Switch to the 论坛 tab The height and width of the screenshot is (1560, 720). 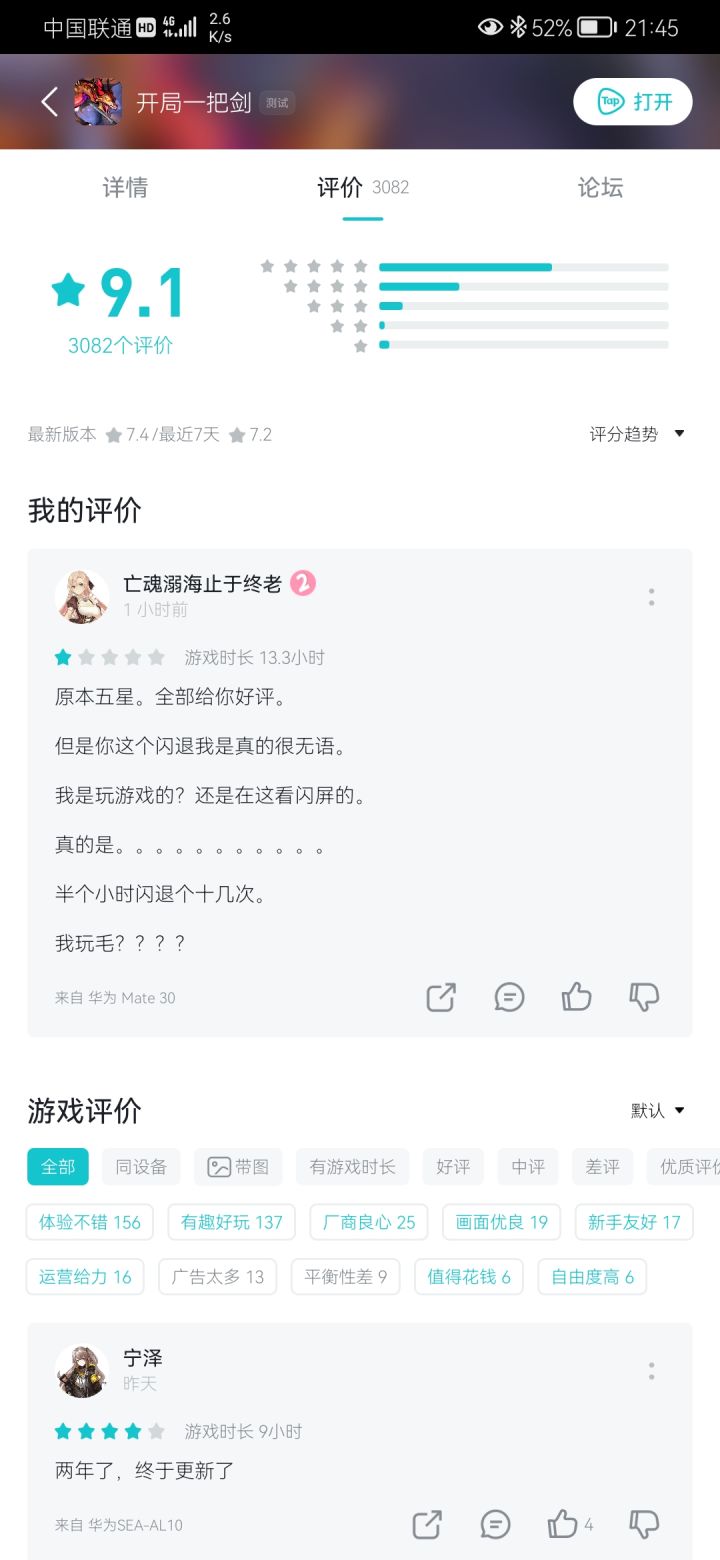[x=598, y=187]
